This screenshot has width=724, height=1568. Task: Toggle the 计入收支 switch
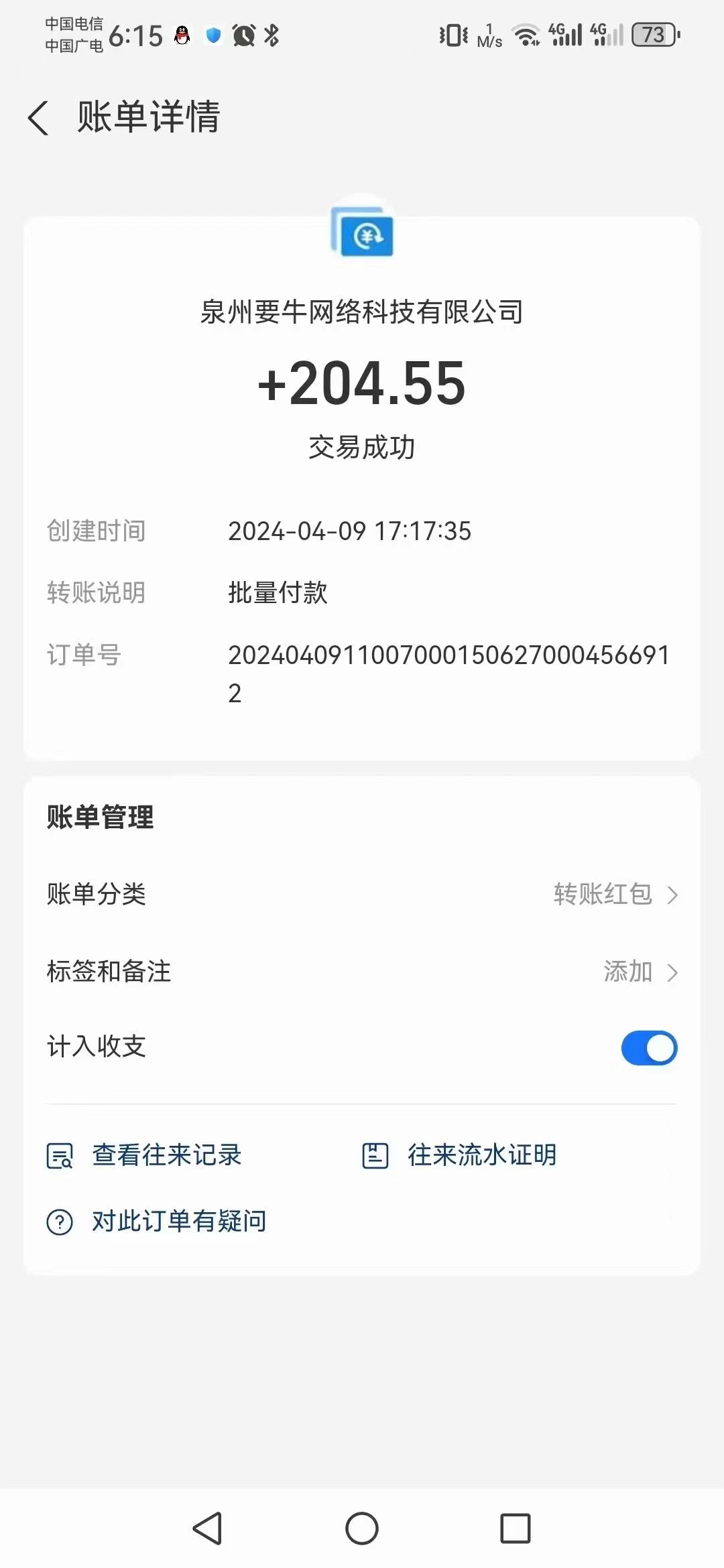coord(648,1048)
